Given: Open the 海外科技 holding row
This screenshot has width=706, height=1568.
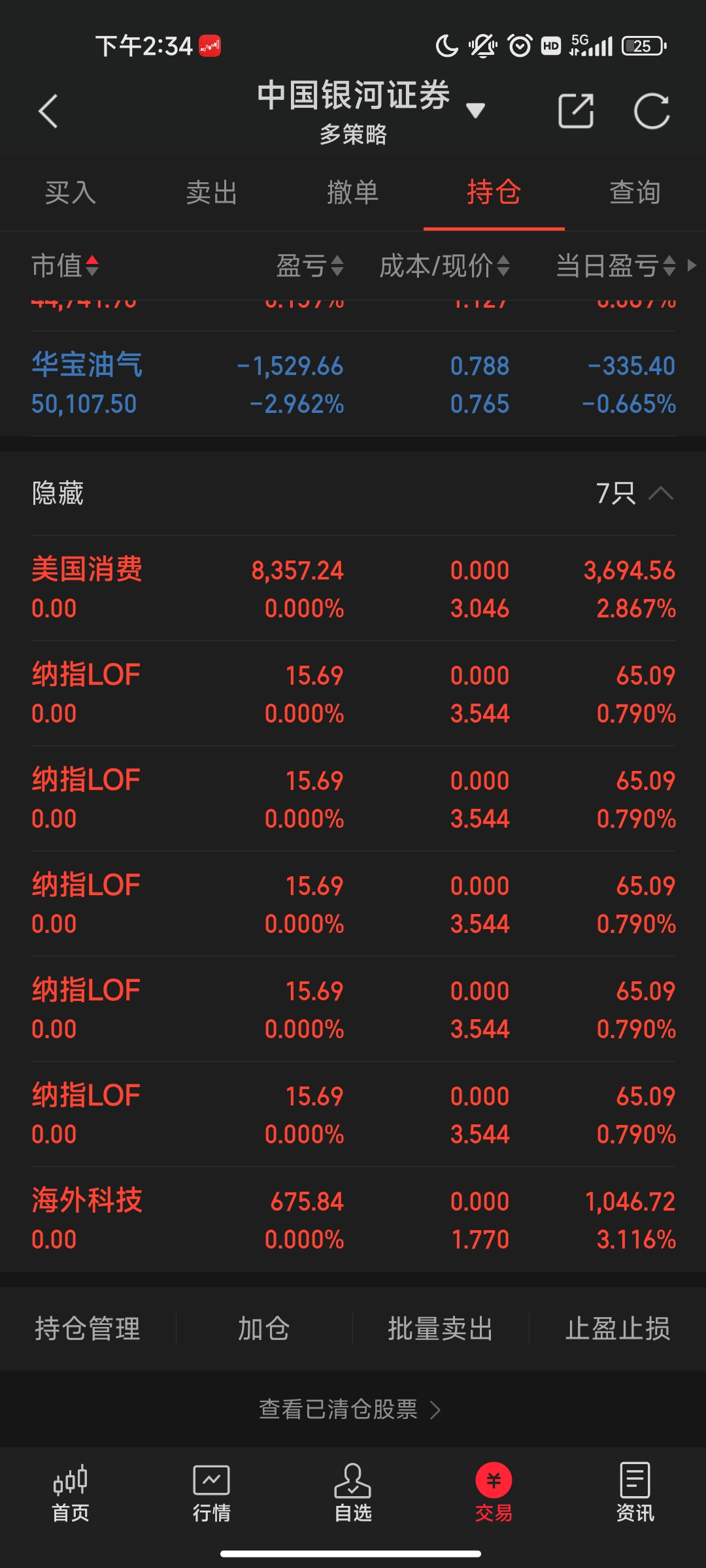Looking at the screenshot, I should click(x=353, y=1220).
